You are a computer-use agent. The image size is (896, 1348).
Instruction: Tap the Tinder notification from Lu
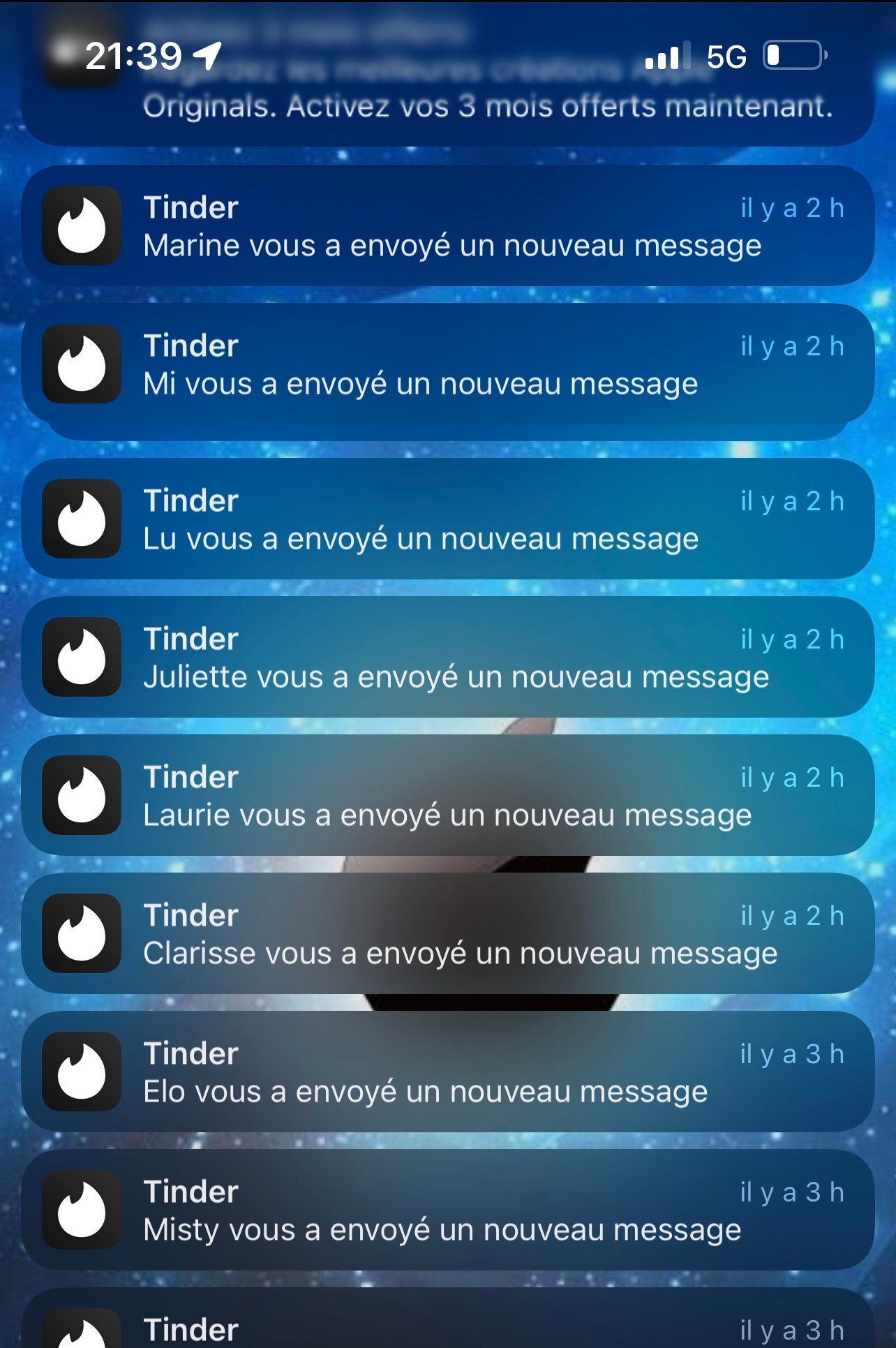point(447,519)
